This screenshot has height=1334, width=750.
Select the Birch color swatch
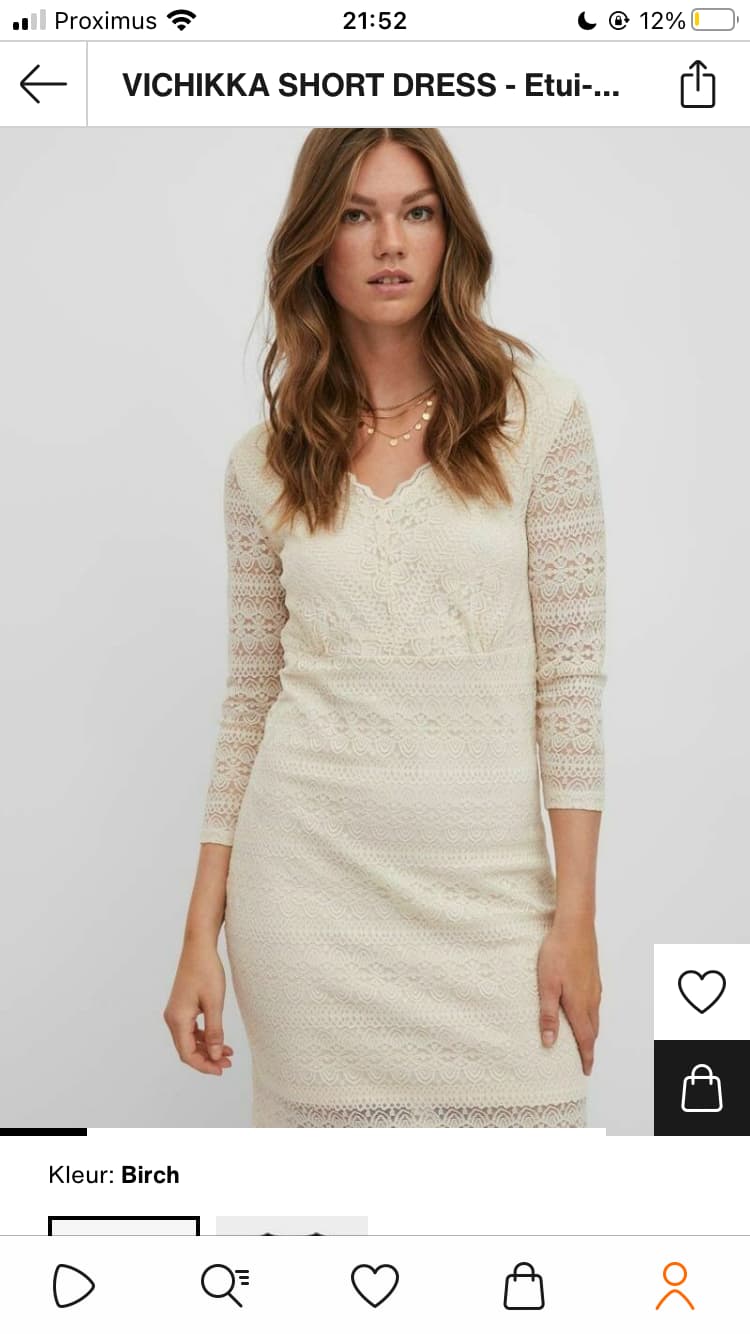coord(124,1226)
